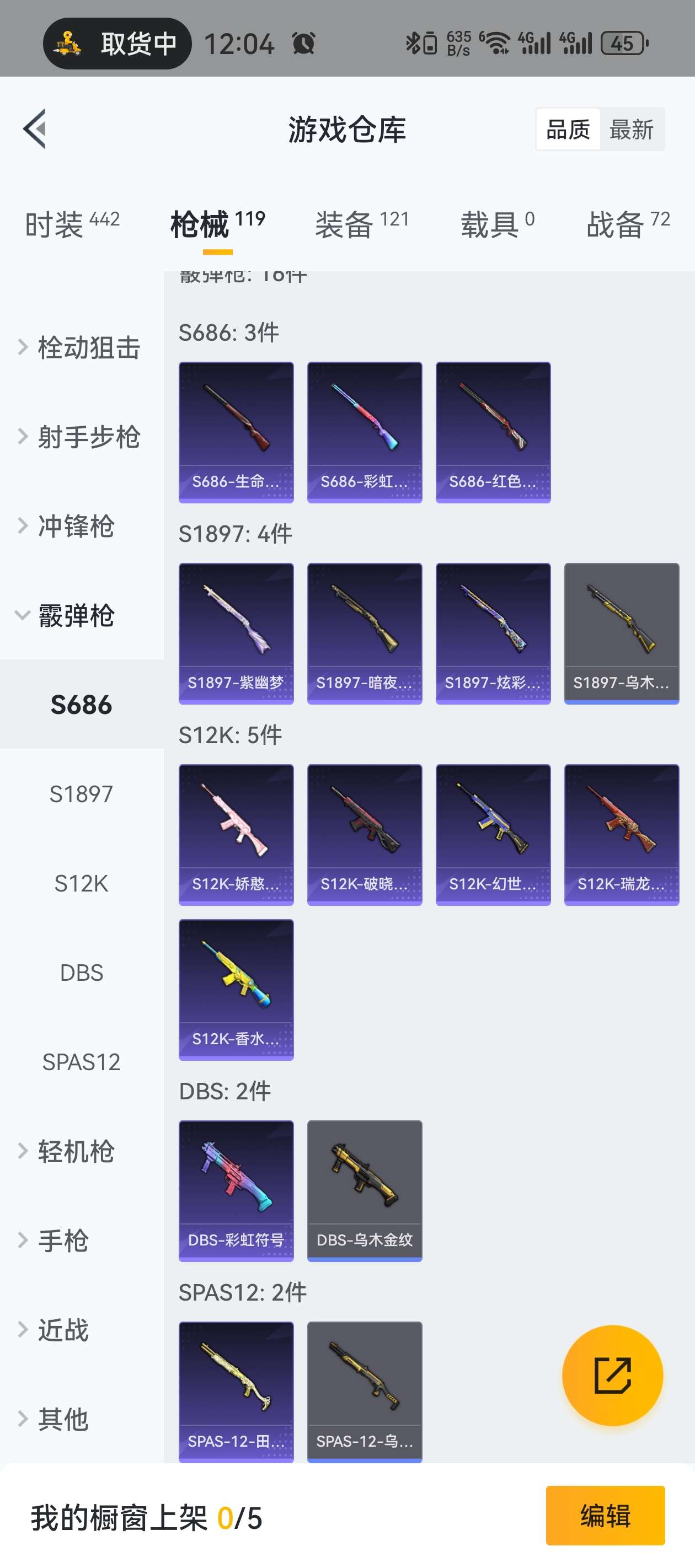Select S1897 in the sidebar
The height and width of the screenshot is (1568, 695).
[x=81, y=794]
